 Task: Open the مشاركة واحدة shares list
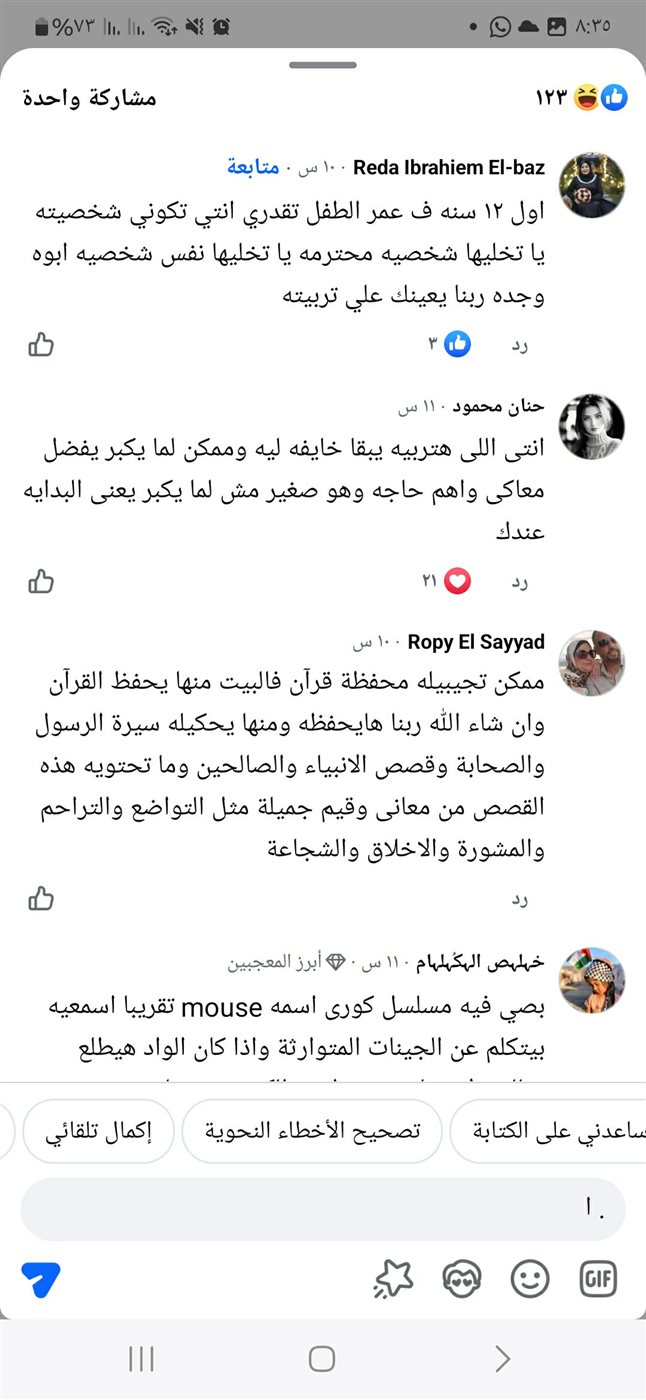tap(89, 98)
